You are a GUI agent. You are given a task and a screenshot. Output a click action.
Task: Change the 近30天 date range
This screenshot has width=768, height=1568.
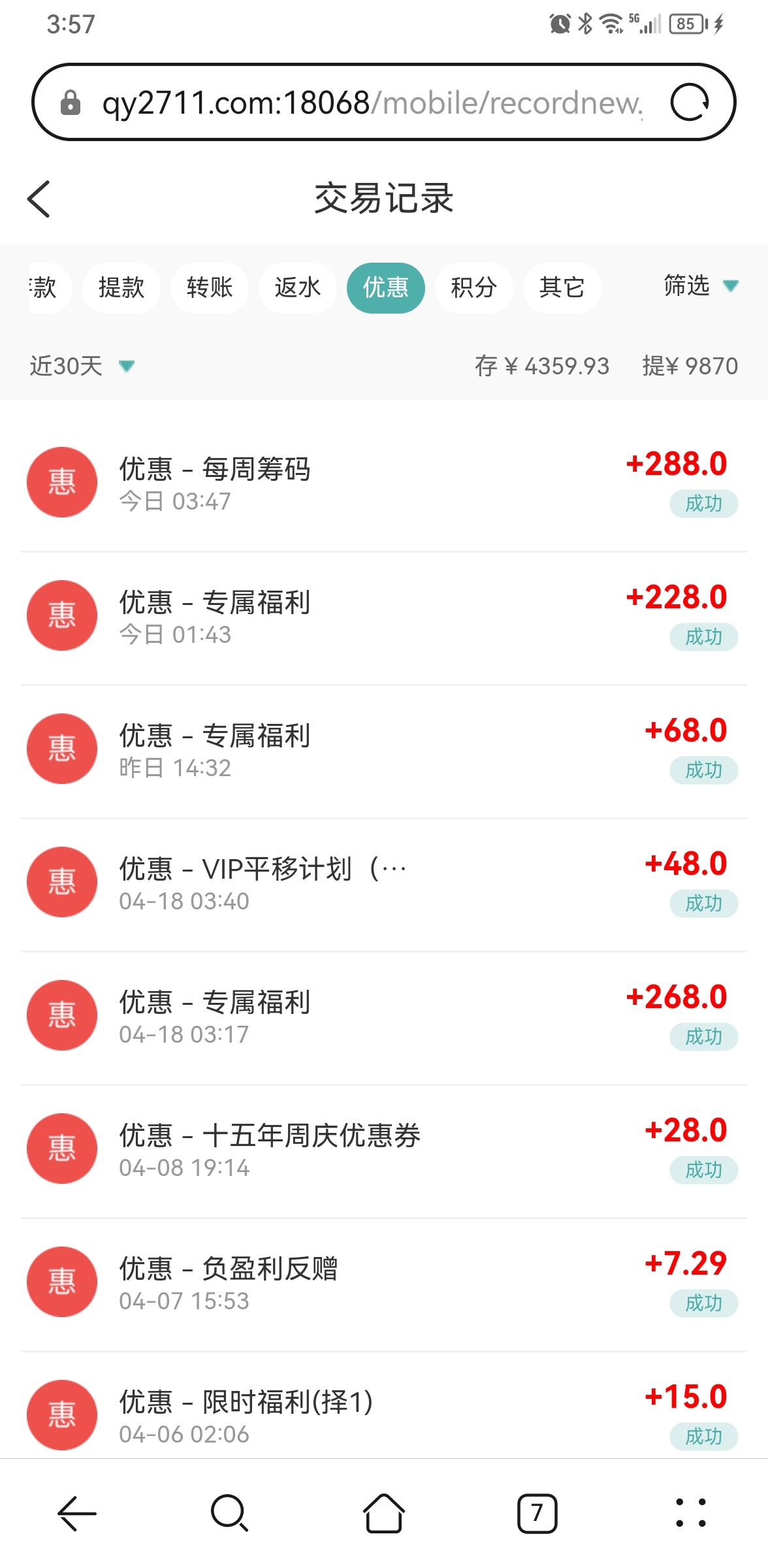coord(82,366)
